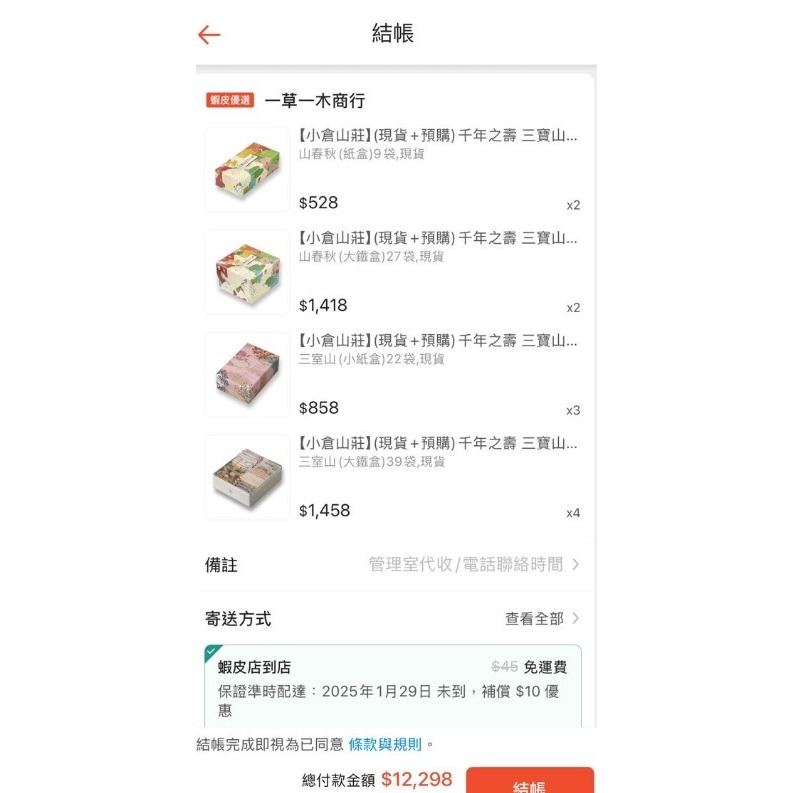Place the order with 結帳 button

(529, 783)
